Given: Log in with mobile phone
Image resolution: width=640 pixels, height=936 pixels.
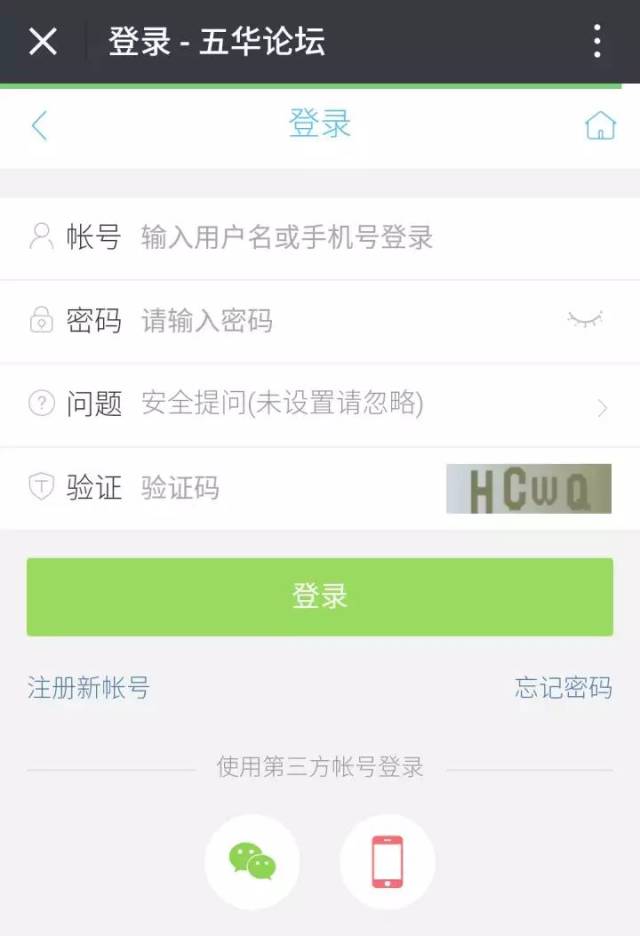Looking at the screenshot, I should click(x=387, y=861).
